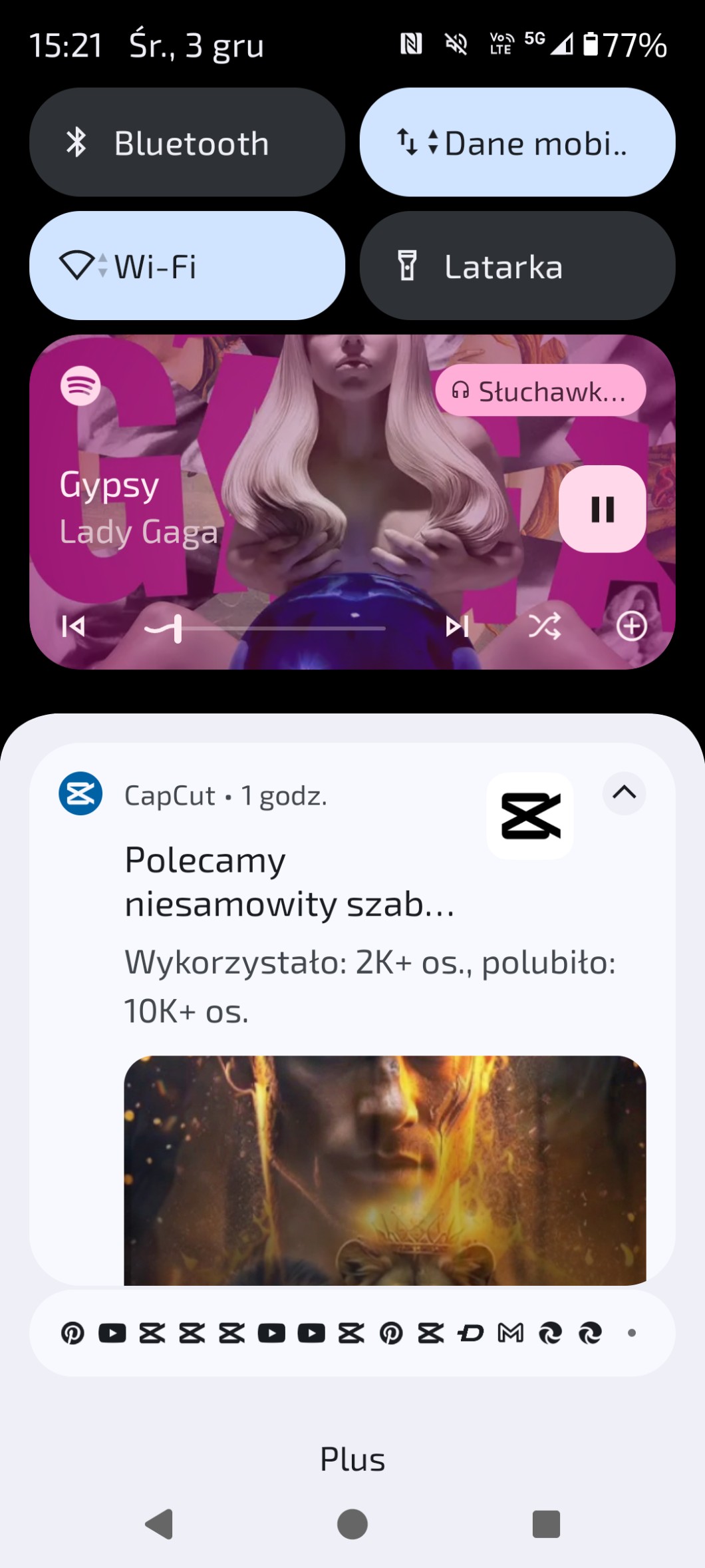Image resolution: width=705 pixels, height=1568 pixels.
Task: Go back to the previous track
Action: (x=73, y=626)
